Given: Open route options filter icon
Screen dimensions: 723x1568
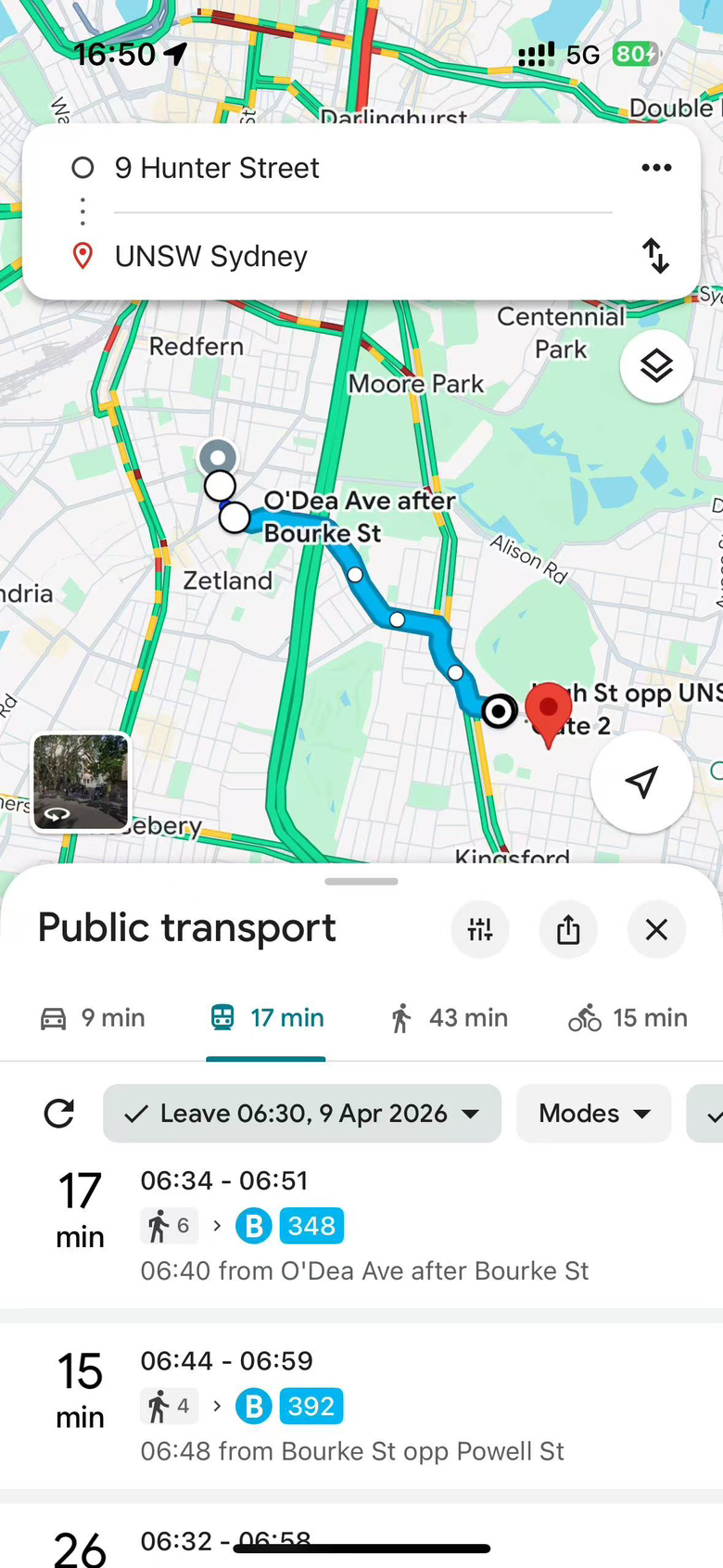Looking at the screenshot, I should click(480, 929).
